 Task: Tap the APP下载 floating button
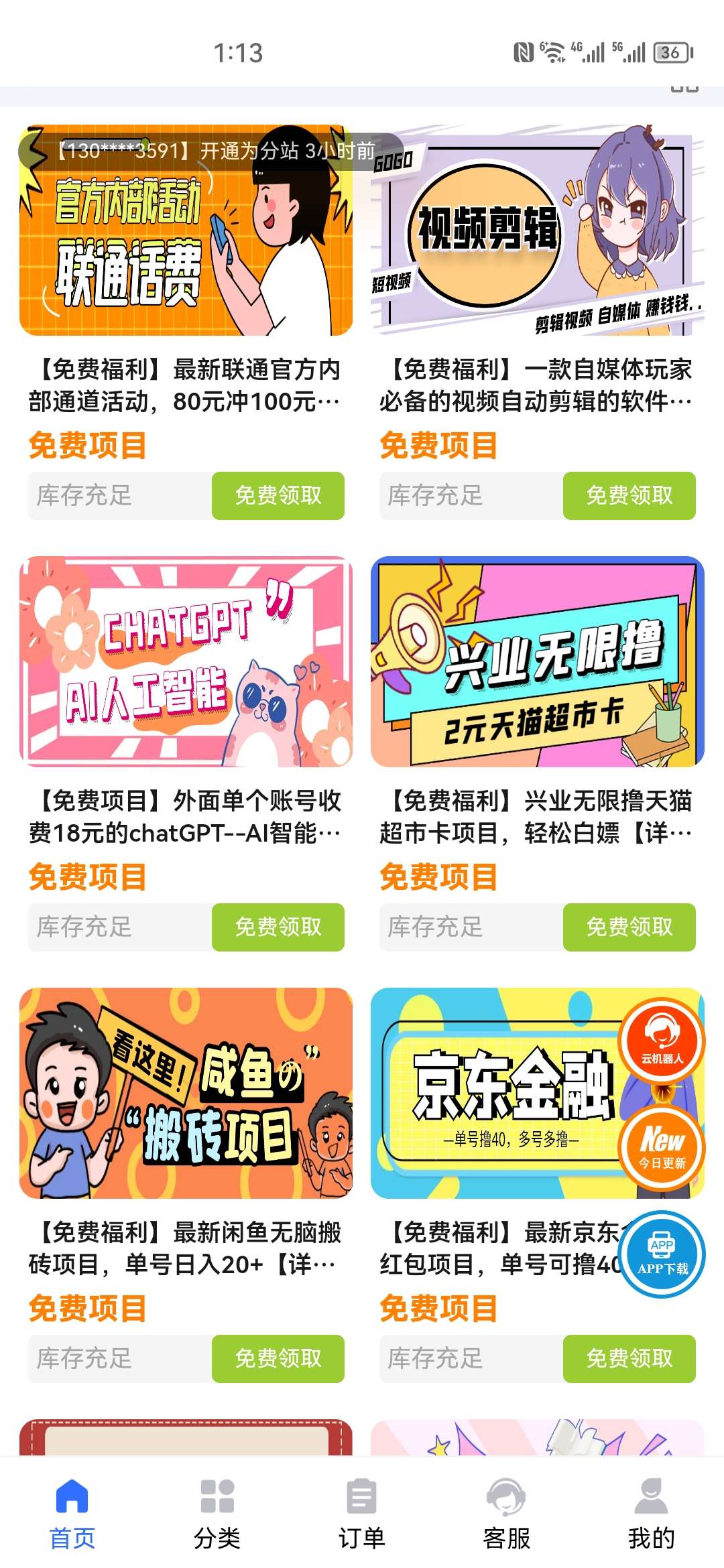[662, 1254]
